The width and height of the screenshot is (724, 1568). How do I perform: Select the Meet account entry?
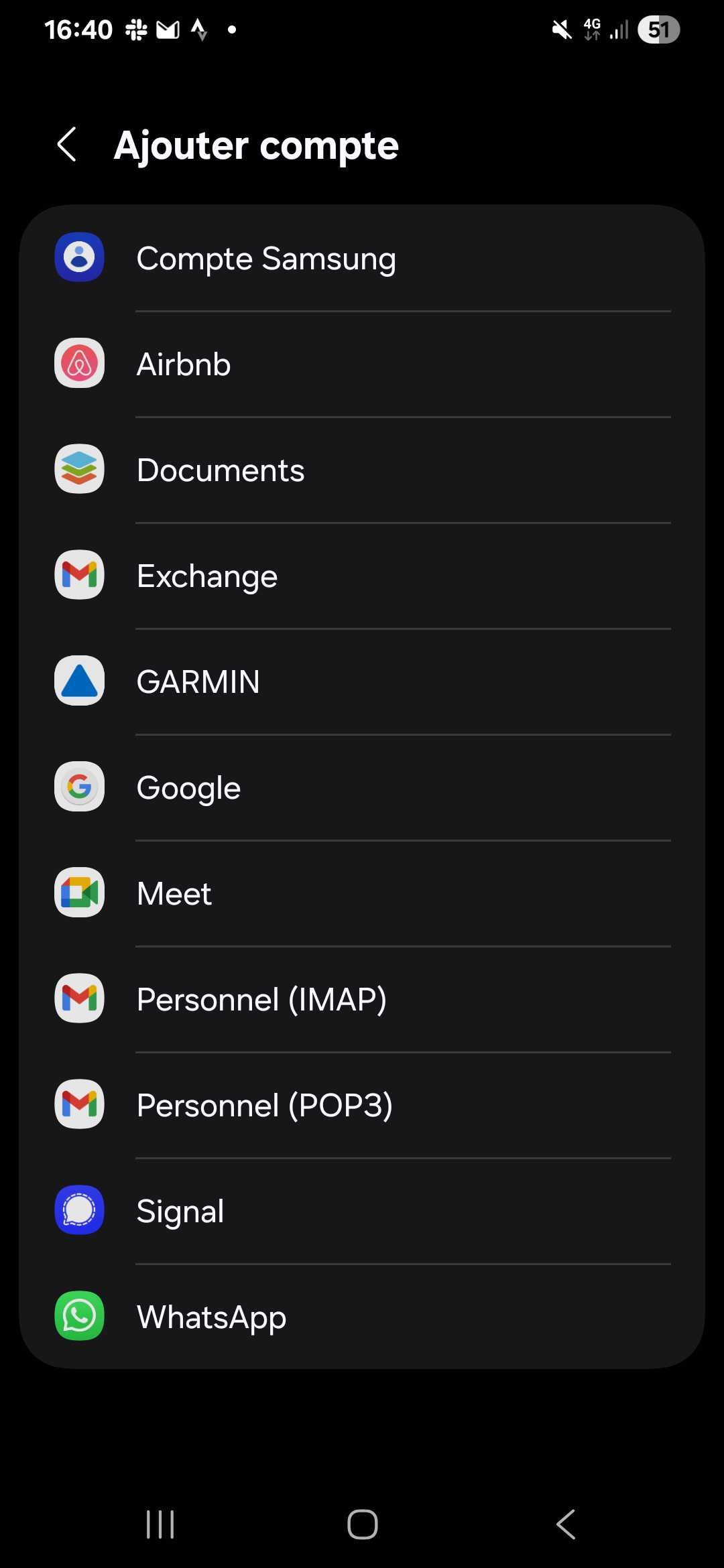[x=362, y=893]
